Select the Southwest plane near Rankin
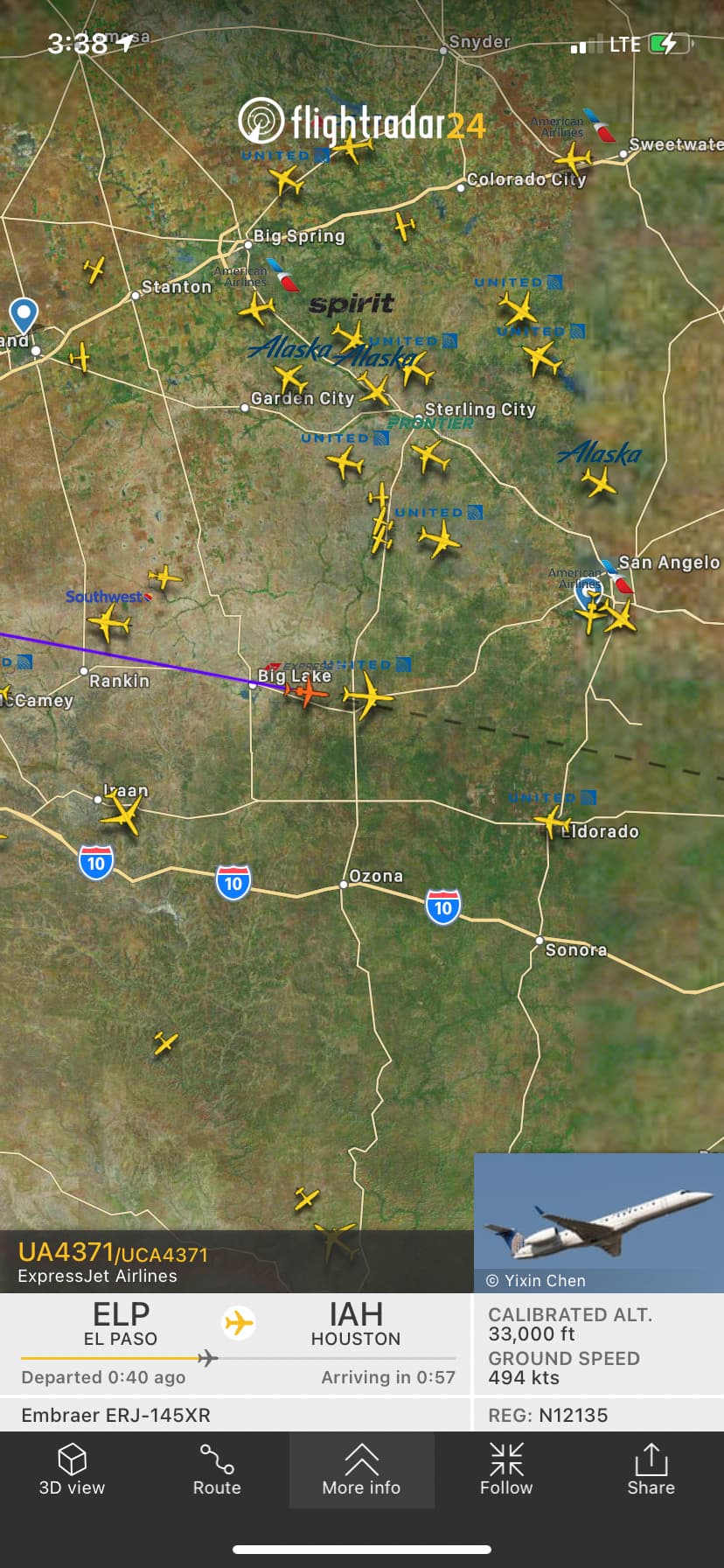The width and height of the screenshot is (724, 1568). (x=109, y=623)
